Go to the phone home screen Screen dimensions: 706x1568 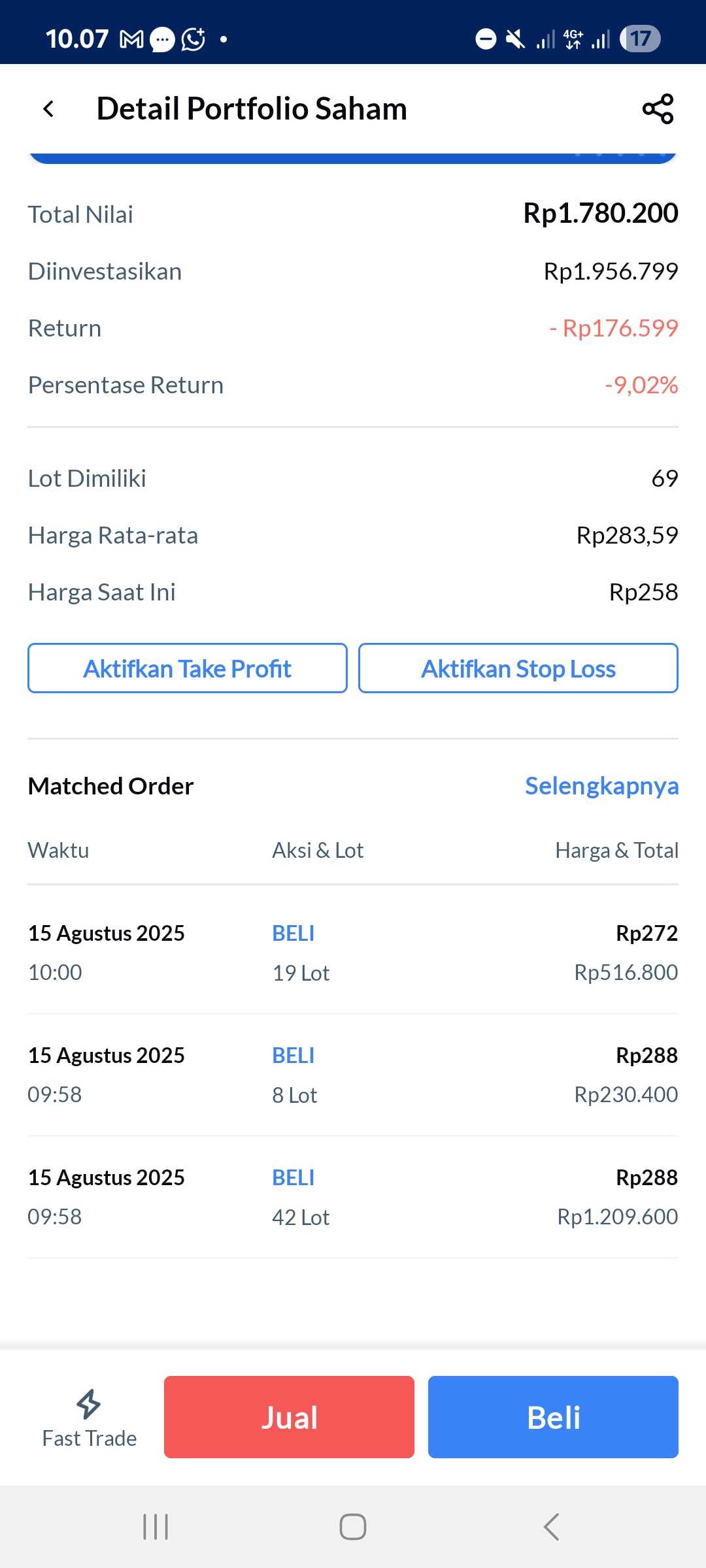pyautogui.click(x=353, y=1527)
